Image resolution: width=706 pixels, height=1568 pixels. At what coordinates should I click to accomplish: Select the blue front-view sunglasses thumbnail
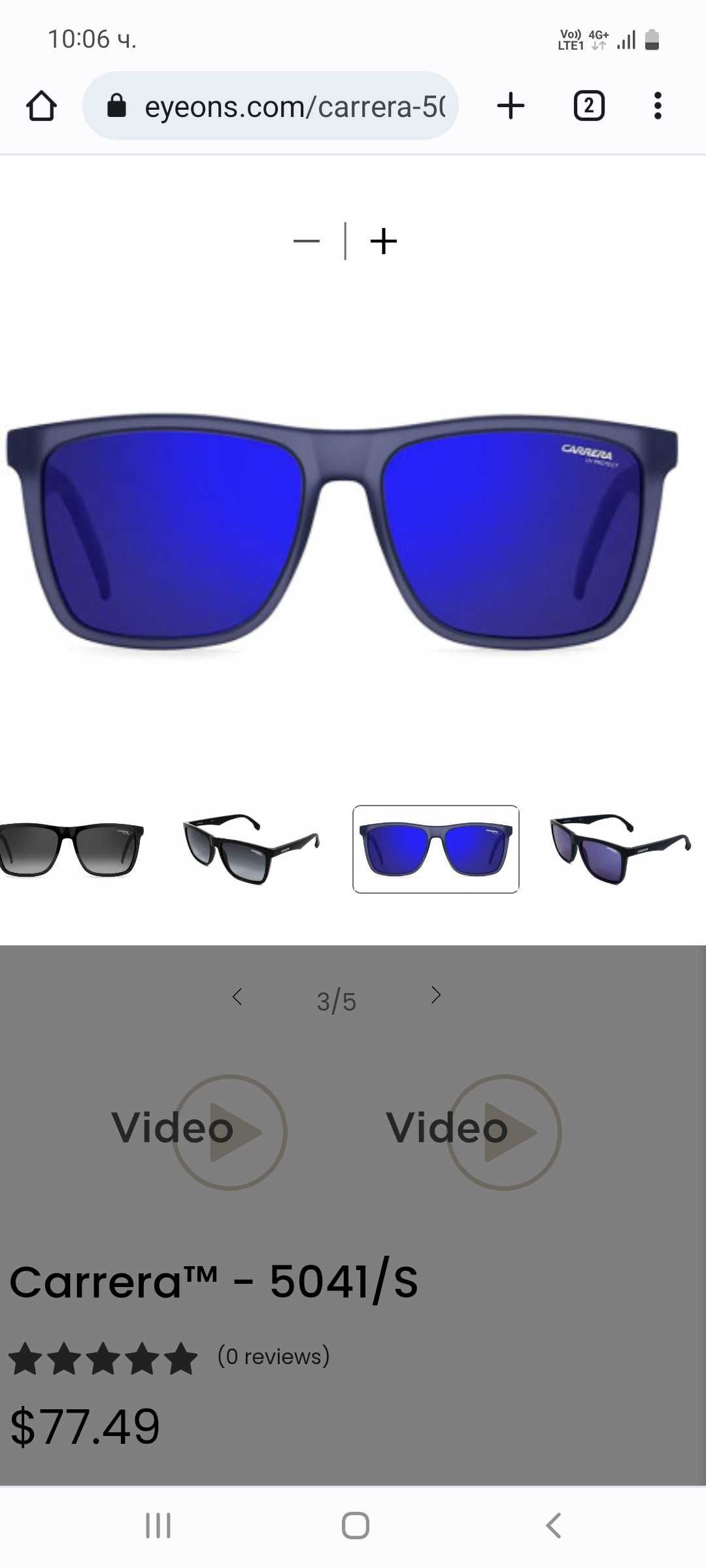tap(436, 849)
